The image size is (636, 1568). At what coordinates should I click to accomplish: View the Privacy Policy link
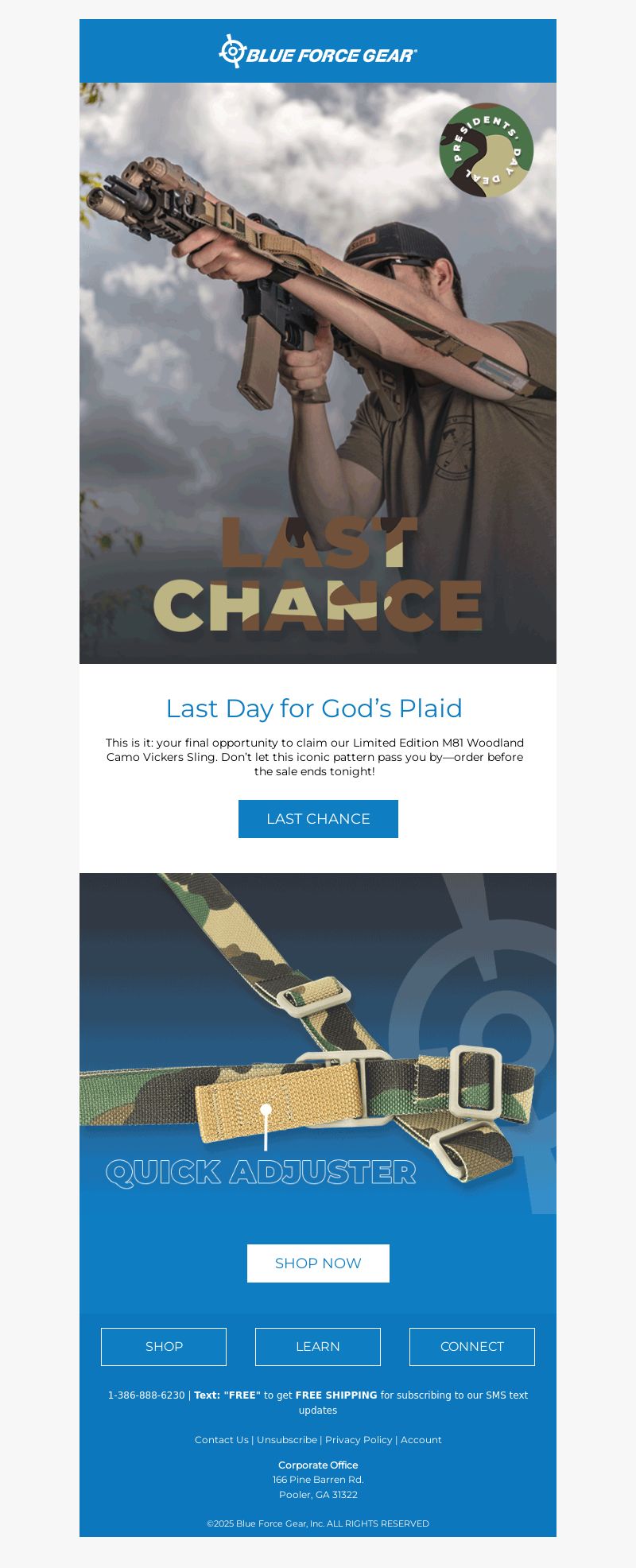coord(359,1440)
